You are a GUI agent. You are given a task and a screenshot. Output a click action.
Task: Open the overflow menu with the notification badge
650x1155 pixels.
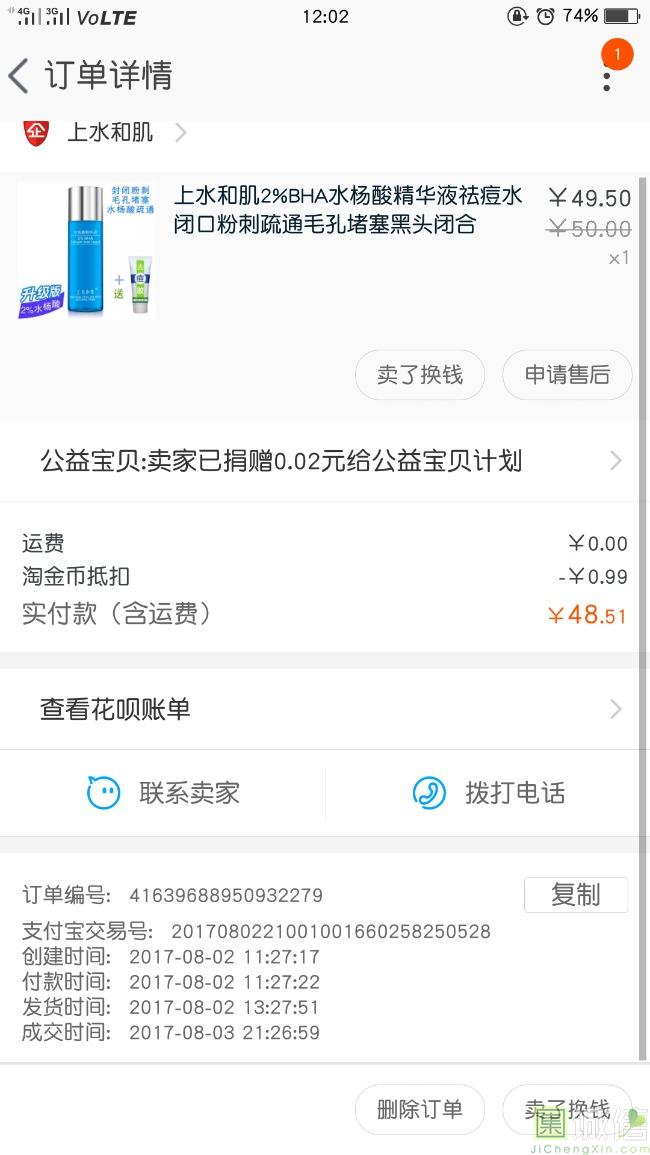[x=606, y=74]
